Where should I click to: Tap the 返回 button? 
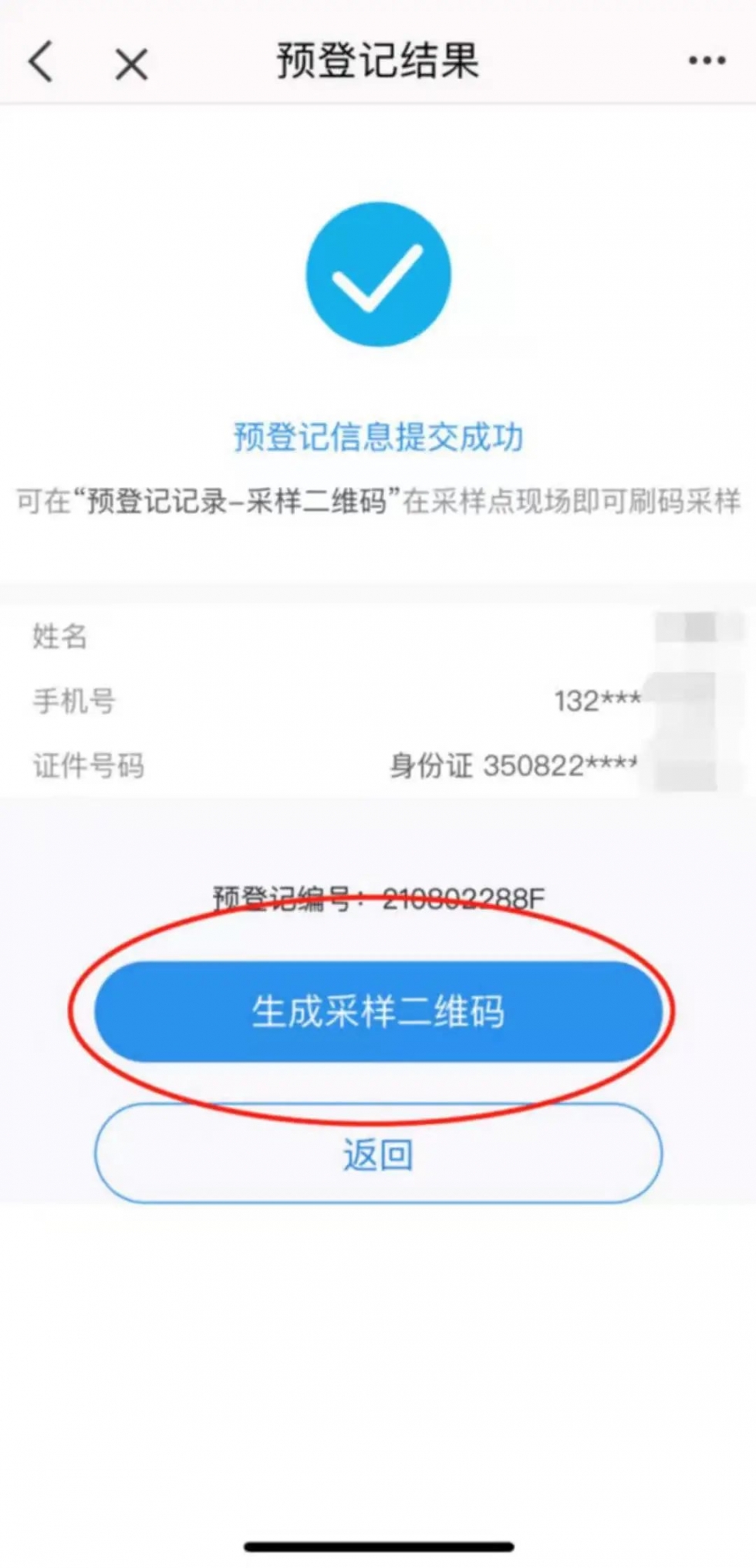coord(378,1153)
